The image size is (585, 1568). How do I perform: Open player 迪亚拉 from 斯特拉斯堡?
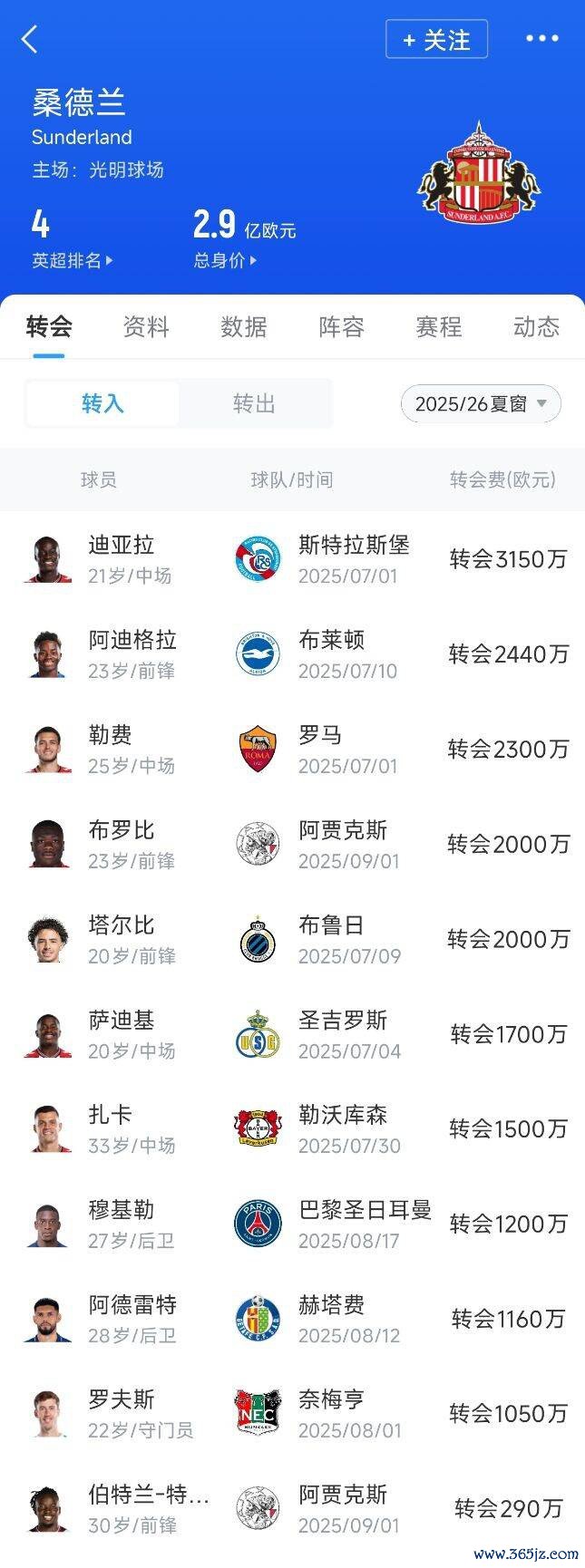tap(292, 559)
